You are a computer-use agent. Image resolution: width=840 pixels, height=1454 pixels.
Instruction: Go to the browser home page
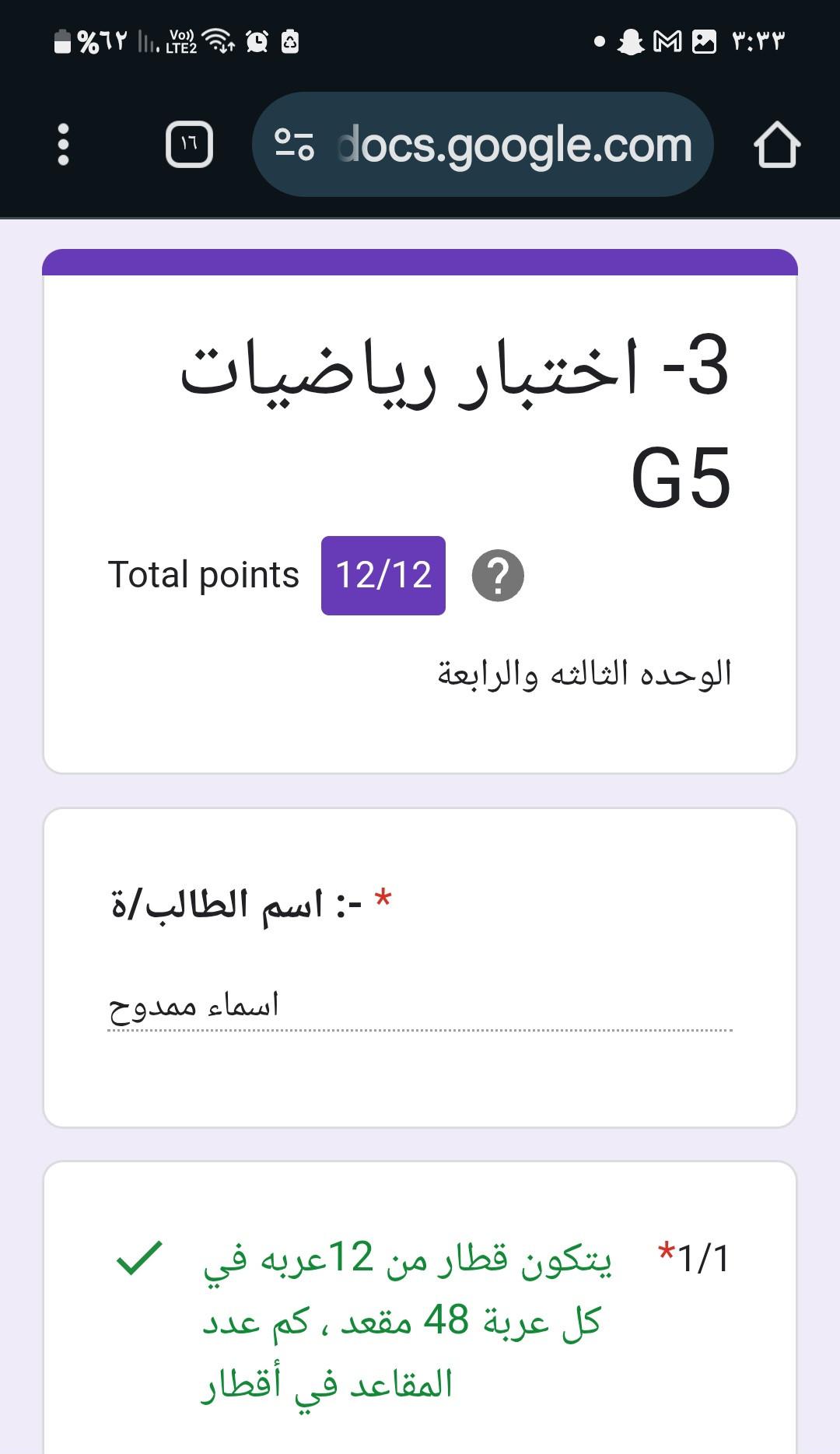(x=776, y=145)
